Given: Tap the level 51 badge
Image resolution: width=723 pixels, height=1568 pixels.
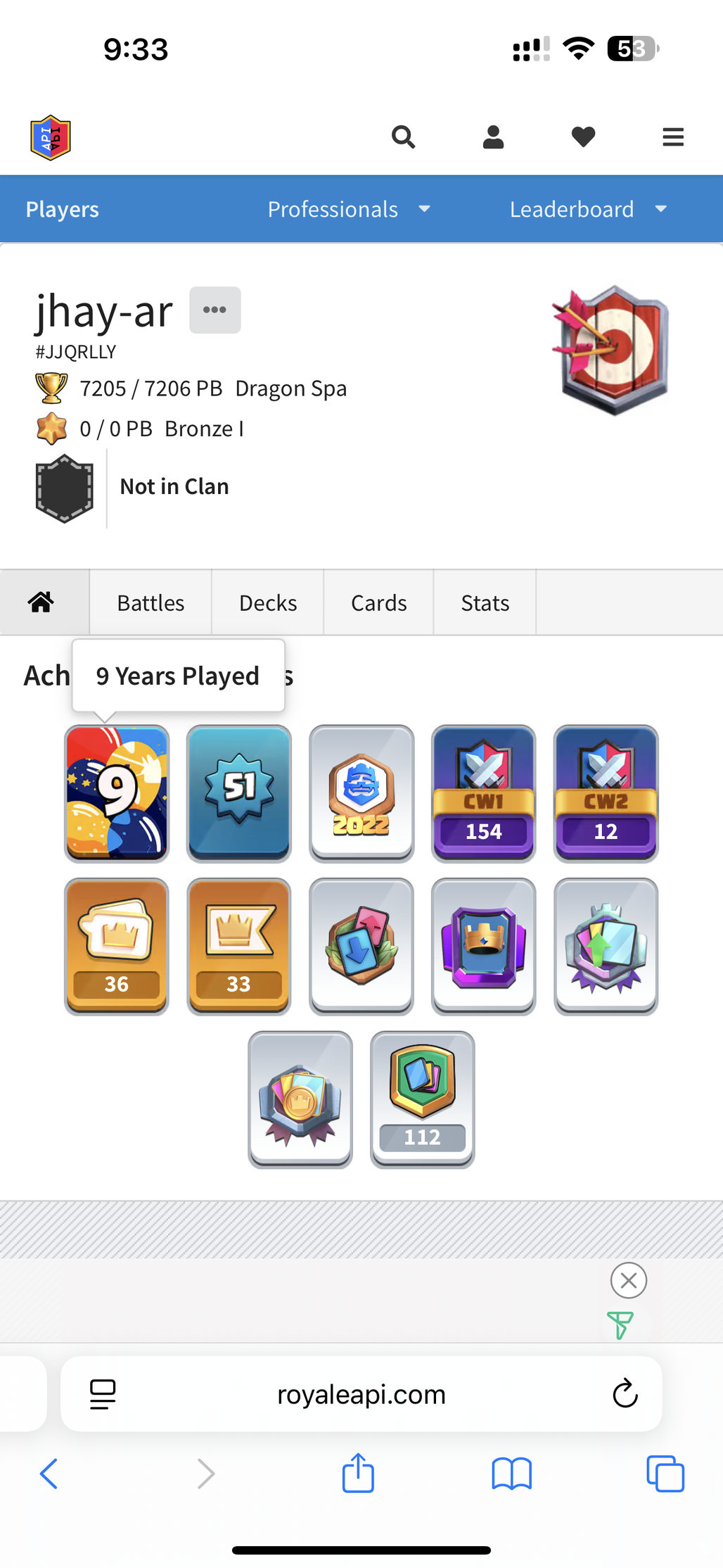Looking at the screenshot, I should (x=239, y=793).
